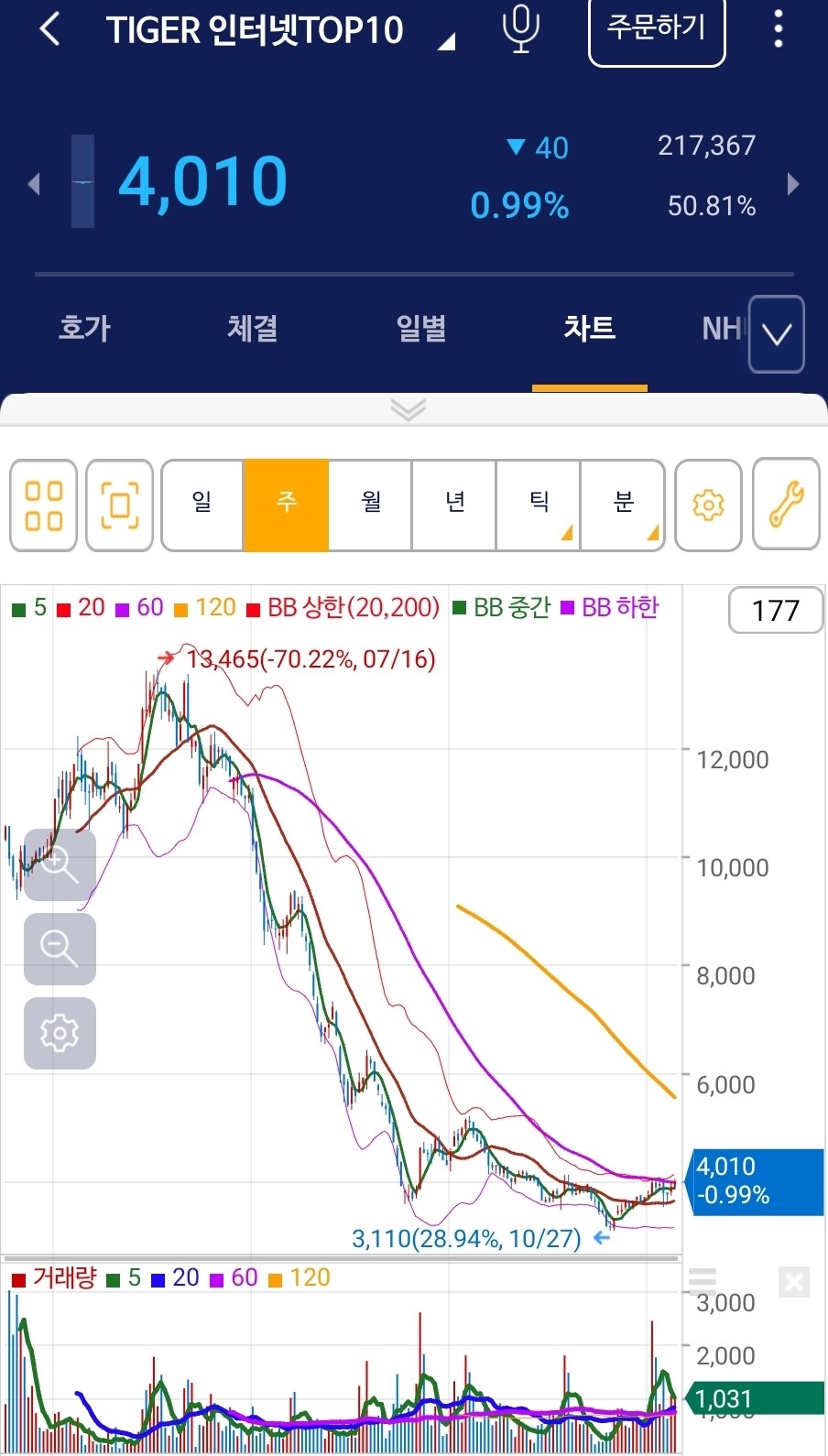Expand the chart to fullscreen view
Screen dimensions: 828x1456
[119, 505]
